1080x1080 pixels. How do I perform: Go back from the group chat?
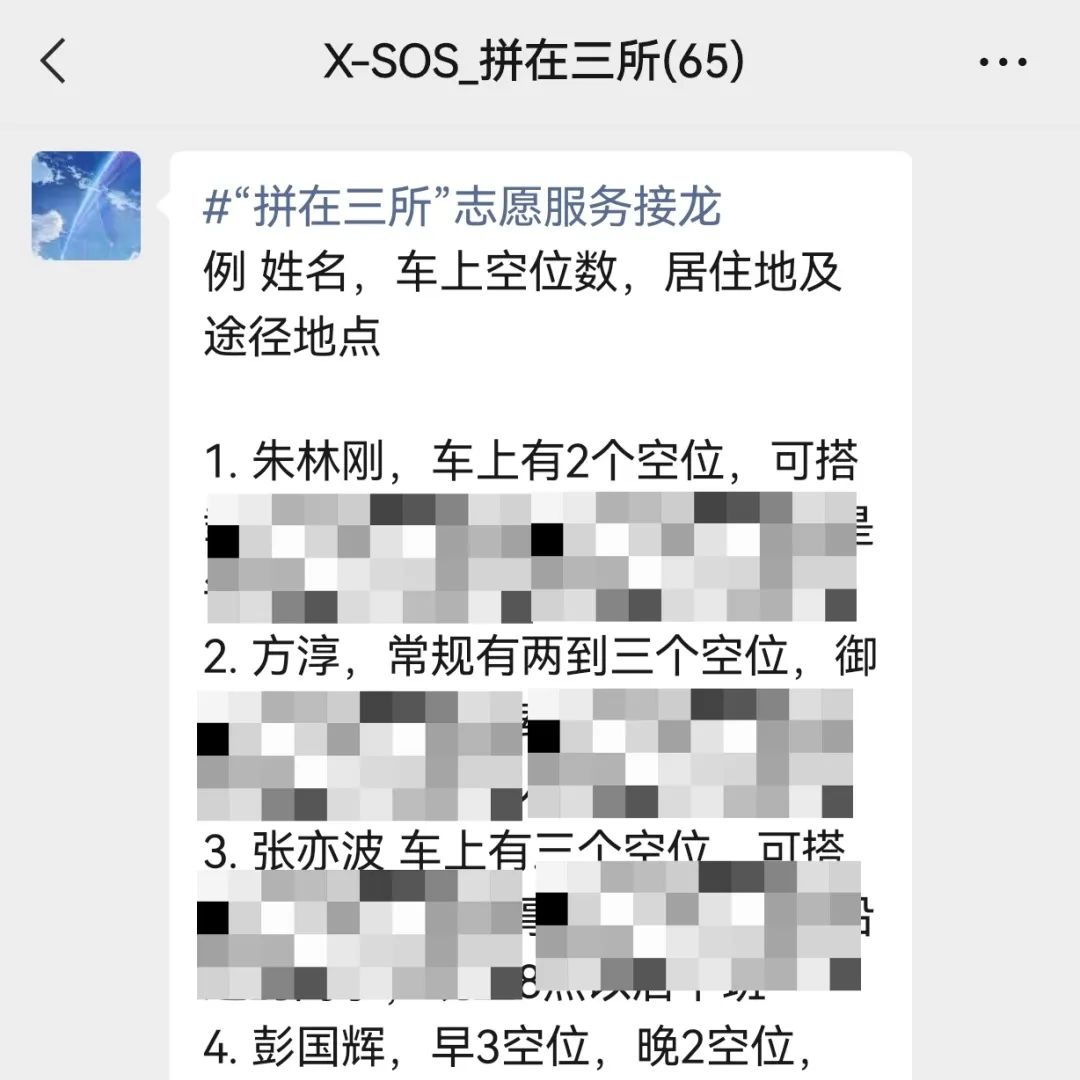[x=53, y=62]
